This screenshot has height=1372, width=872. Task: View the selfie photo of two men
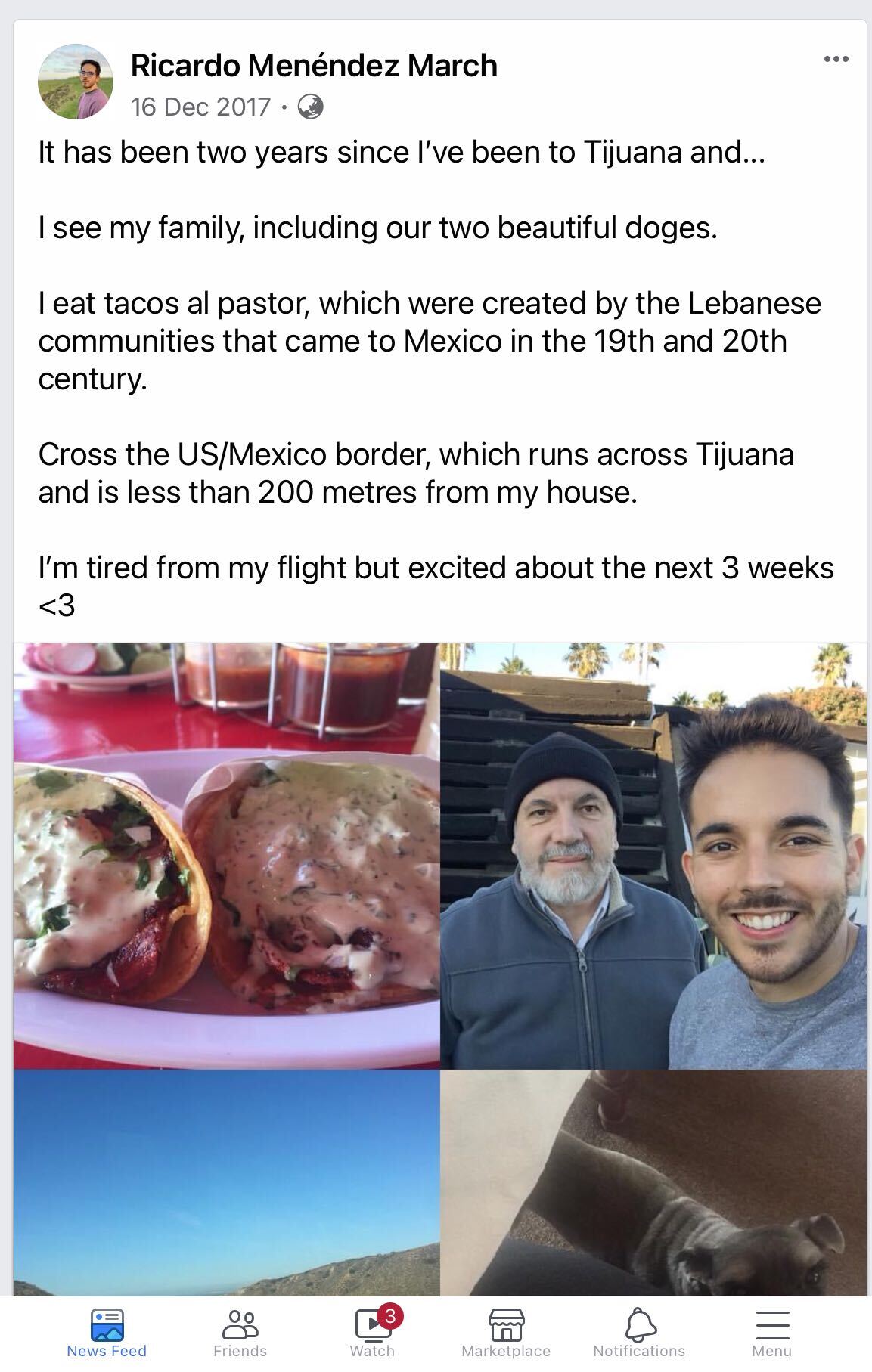pos(653,856)
